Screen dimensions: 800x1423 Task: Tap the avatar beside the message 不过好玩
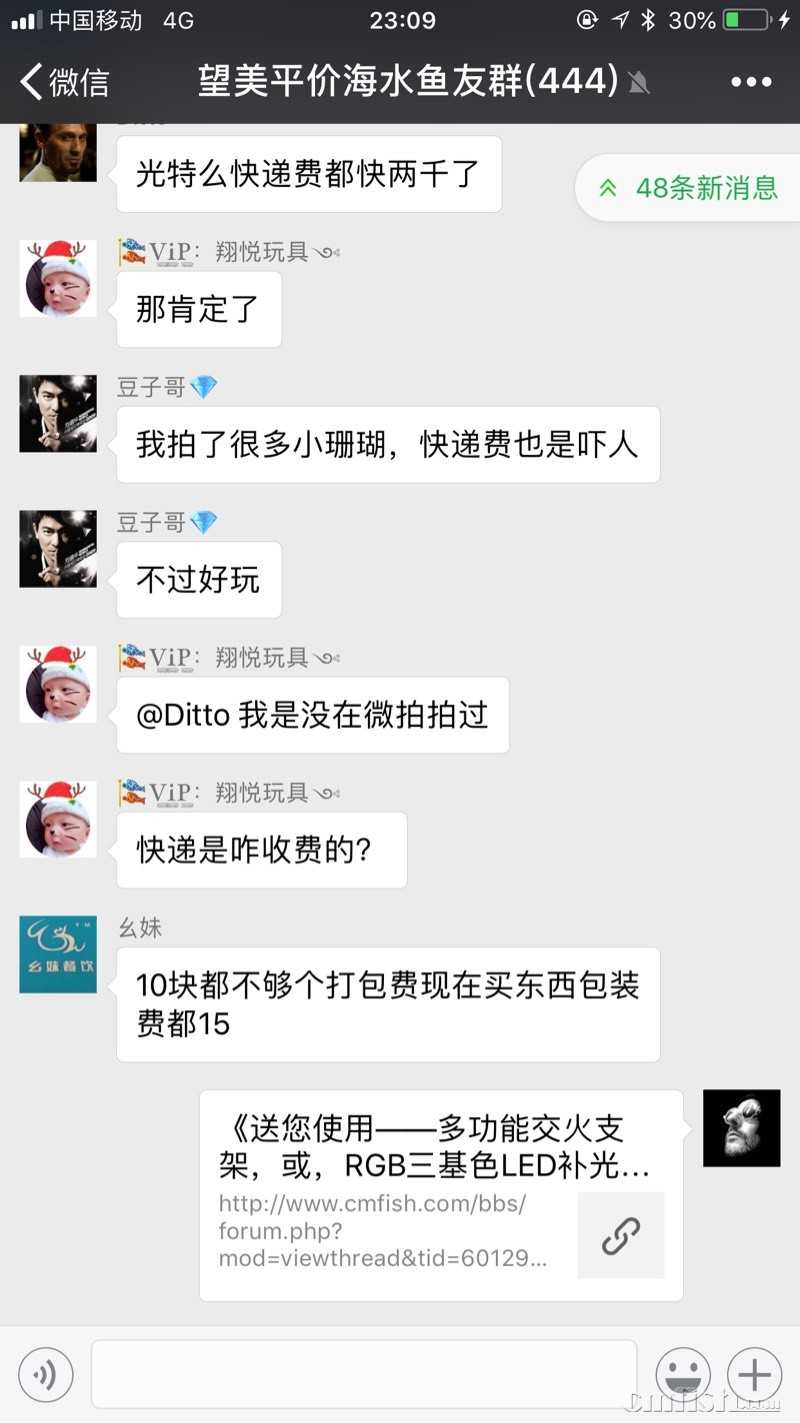[58, 549]
